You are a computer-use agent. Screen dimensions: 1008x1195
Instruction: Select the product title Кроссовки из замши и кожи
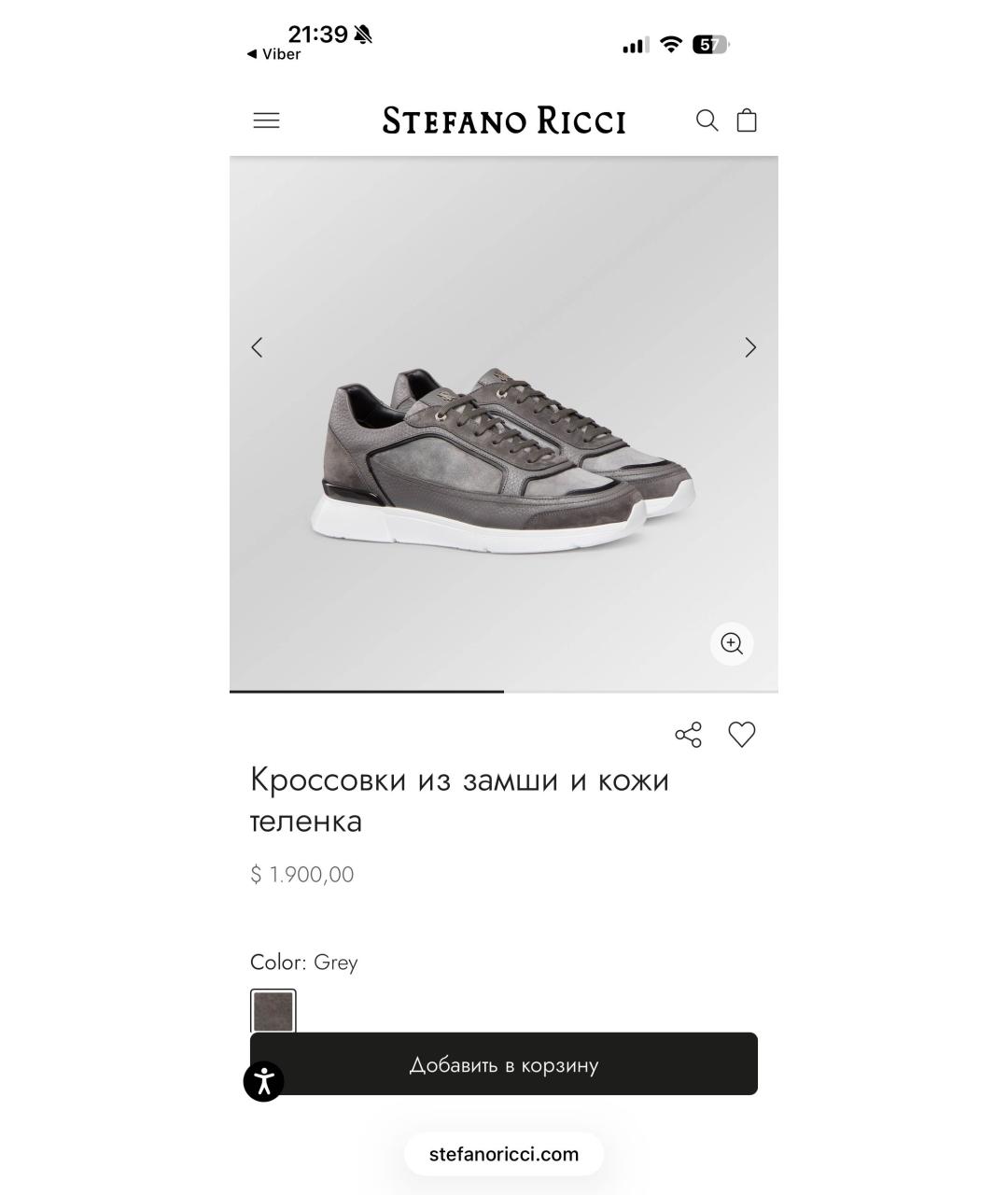point(459,780)
